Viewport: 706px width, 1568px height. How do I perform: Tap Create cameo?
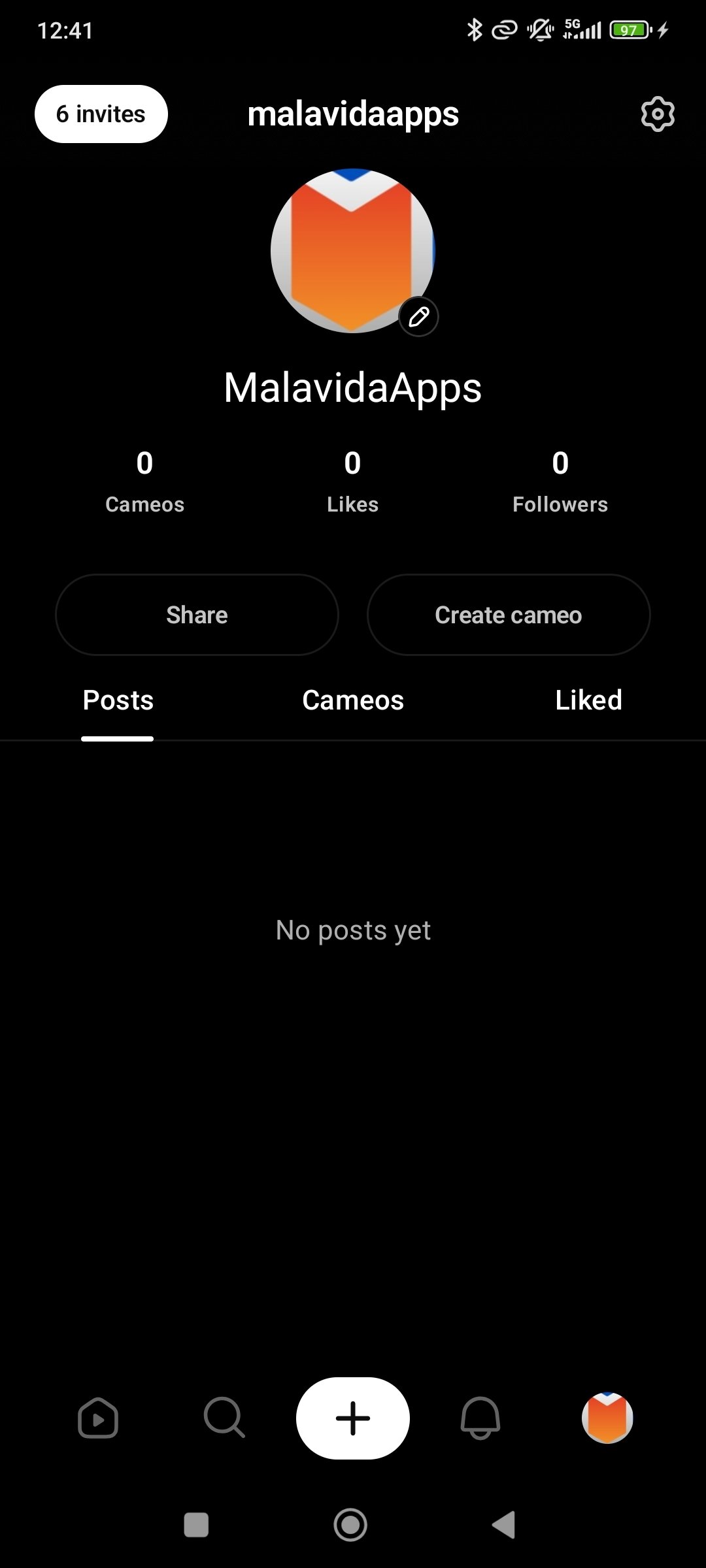click(509, 615)
